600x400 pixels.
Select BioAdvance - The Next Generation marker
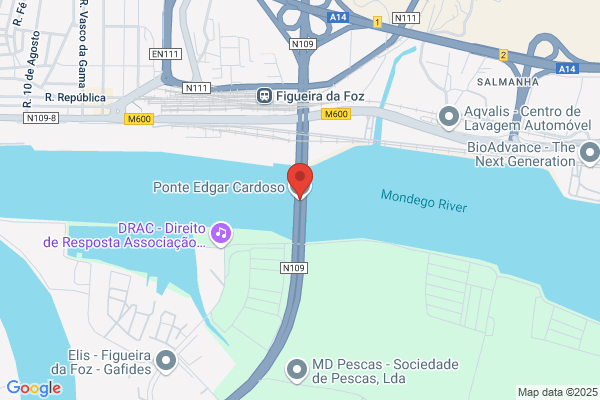point(589,153)
